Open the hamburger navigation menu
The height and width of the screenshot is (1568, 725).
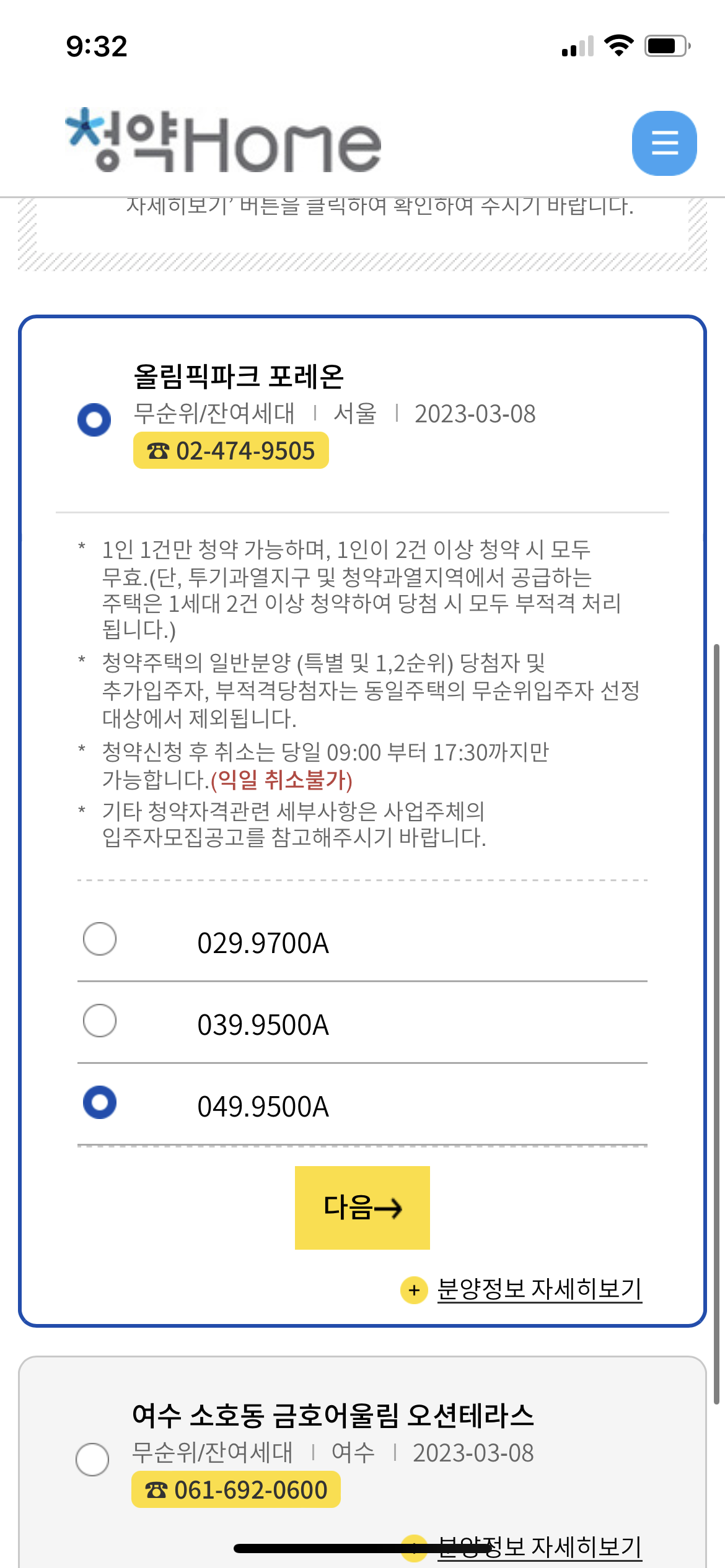664,143
